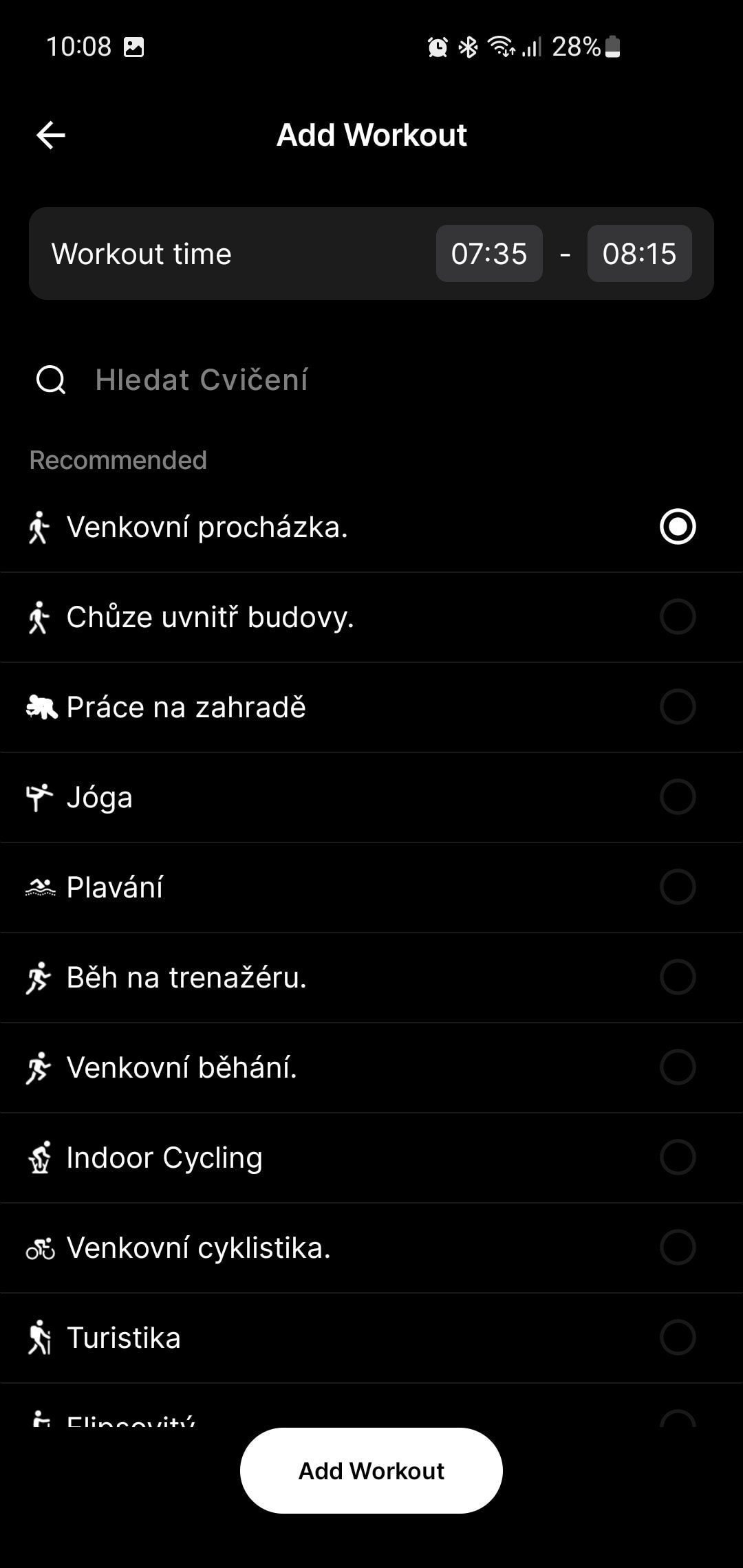Change the workout end time 08:15

(639, 254)
